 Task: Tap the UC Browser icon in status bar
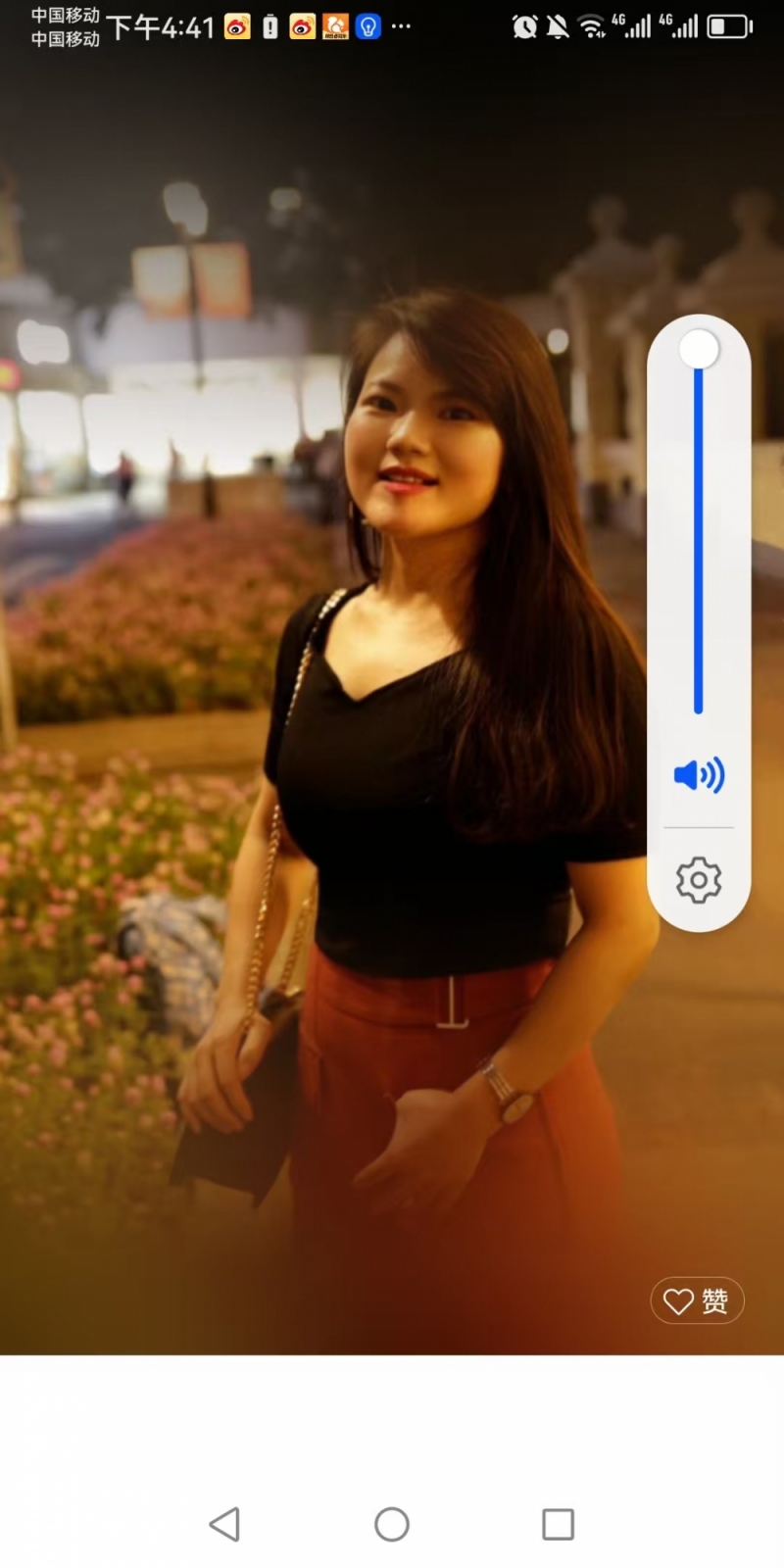(337, 26)
